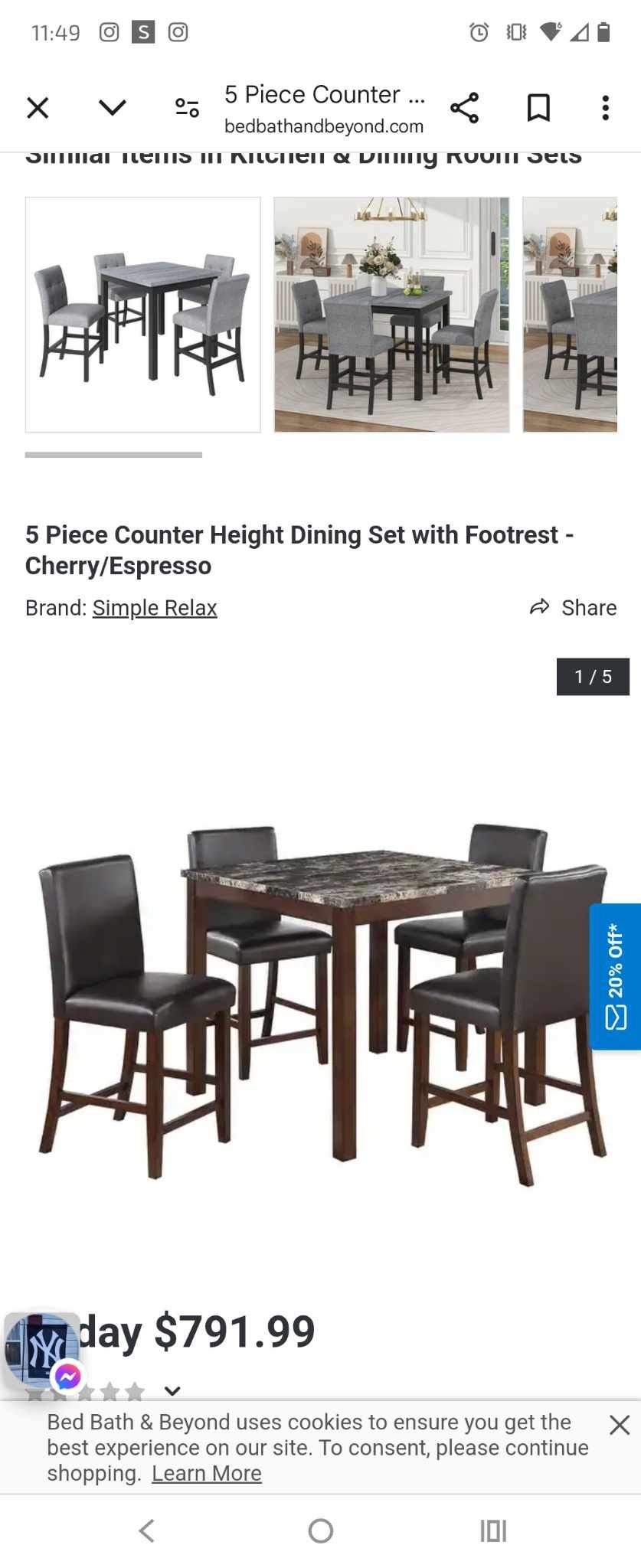Open recent apps from the navigation bar
Screen dimensions: 641x1568
pyautogui.click(x=493, y=1531)
